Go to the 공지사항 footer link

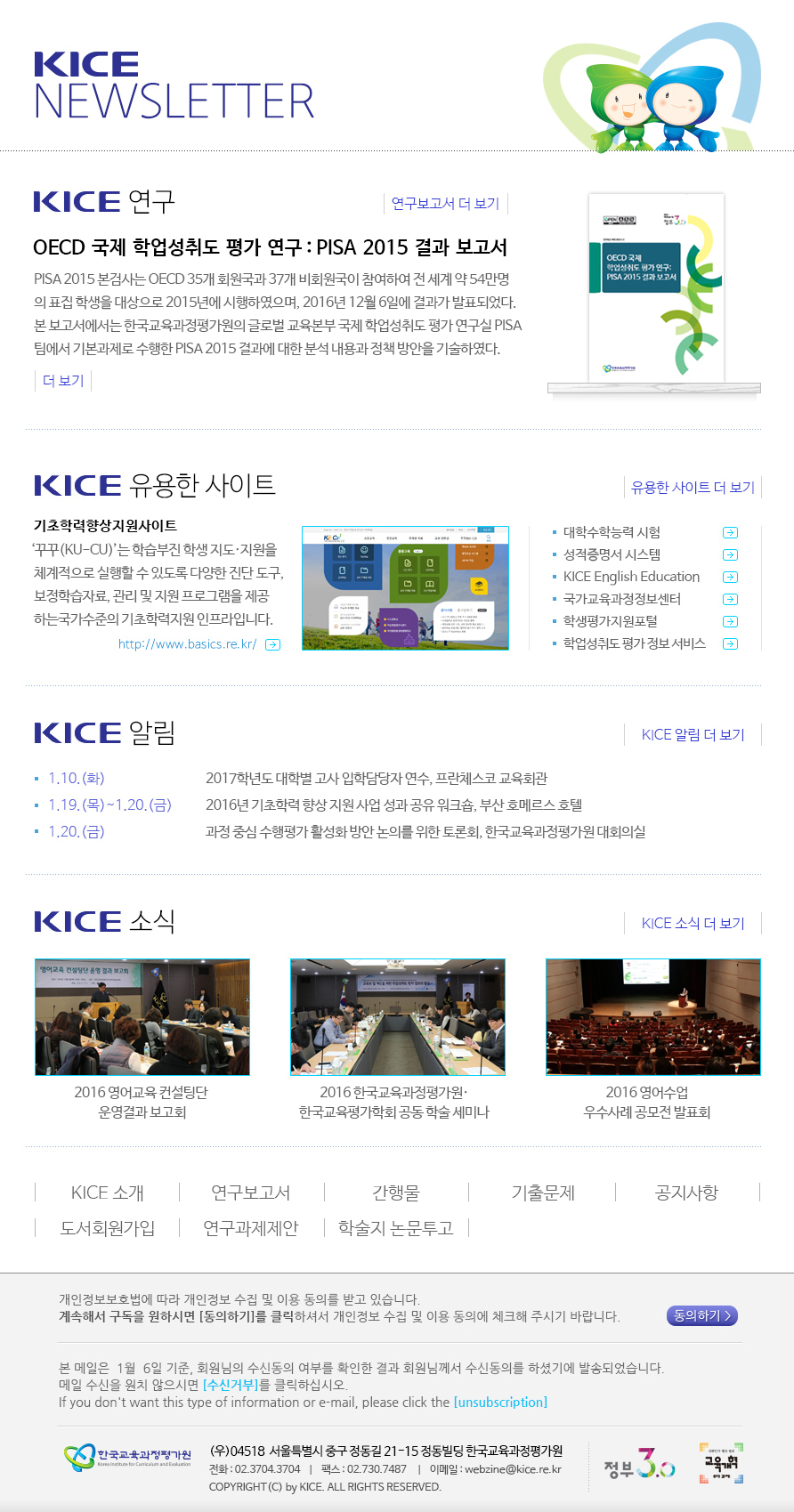(686, 1193)
